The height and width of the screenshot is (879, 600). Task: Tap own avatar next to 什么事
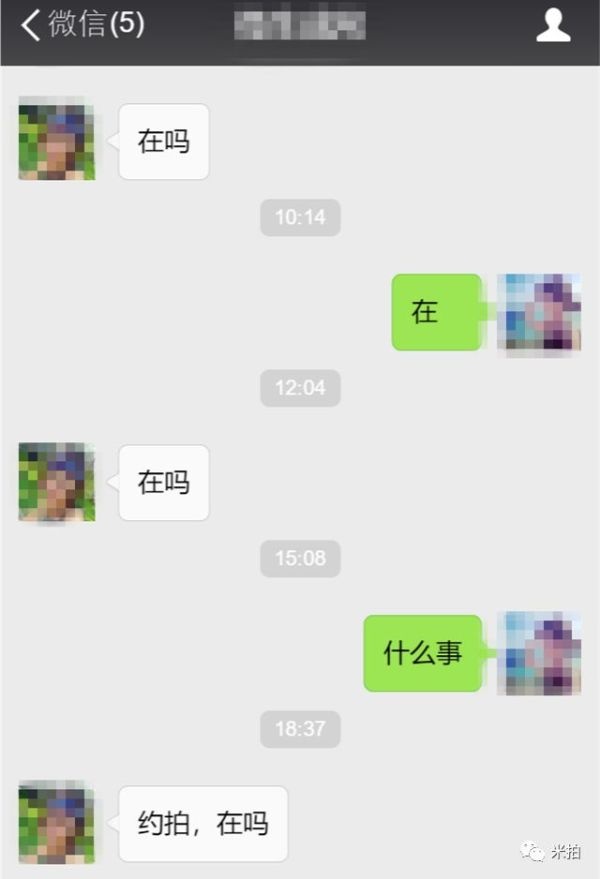[539, 652]
